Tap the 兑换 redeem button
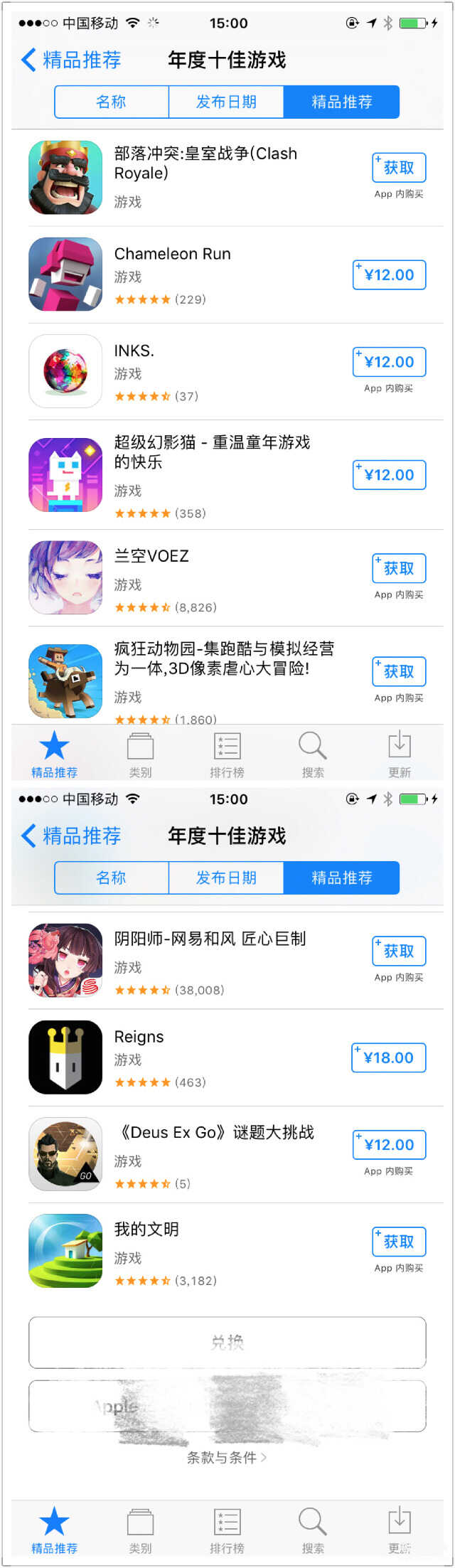This screenshot has width=455, height=1568. pyautogui.click(x=227, y=1343)
